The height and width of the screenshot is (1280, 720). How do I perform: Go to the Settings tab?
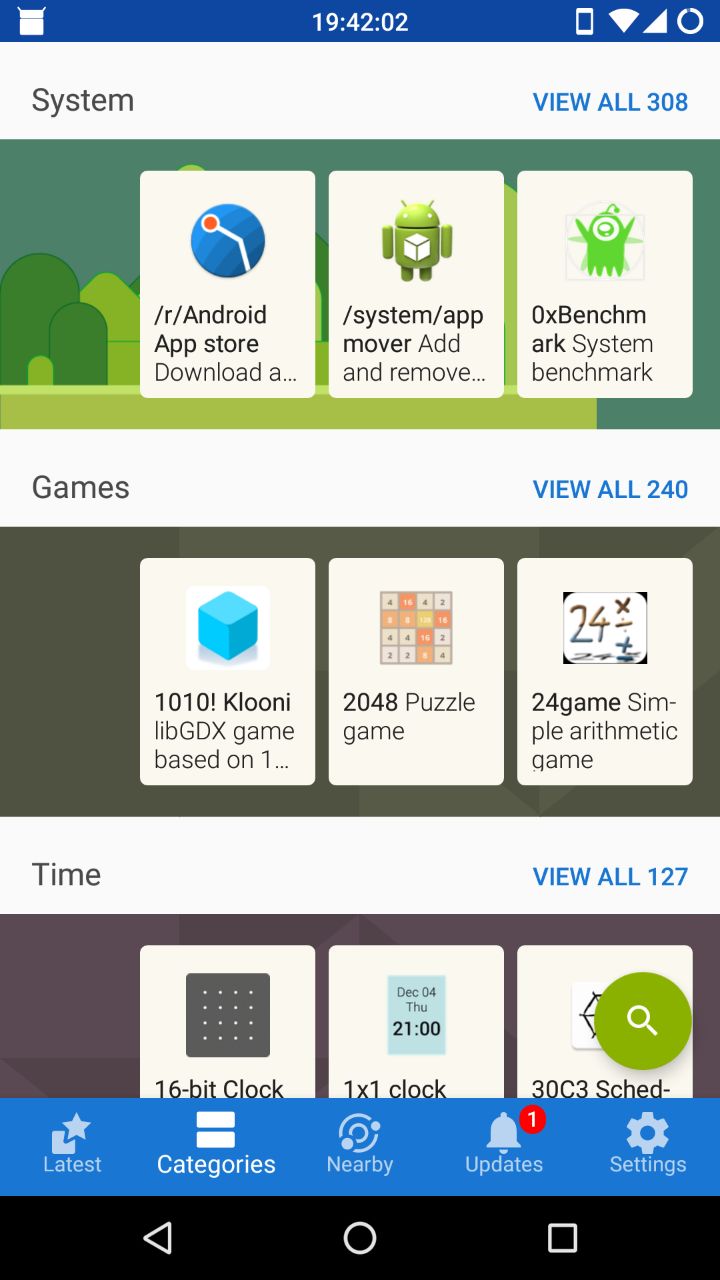(648, 1146)
